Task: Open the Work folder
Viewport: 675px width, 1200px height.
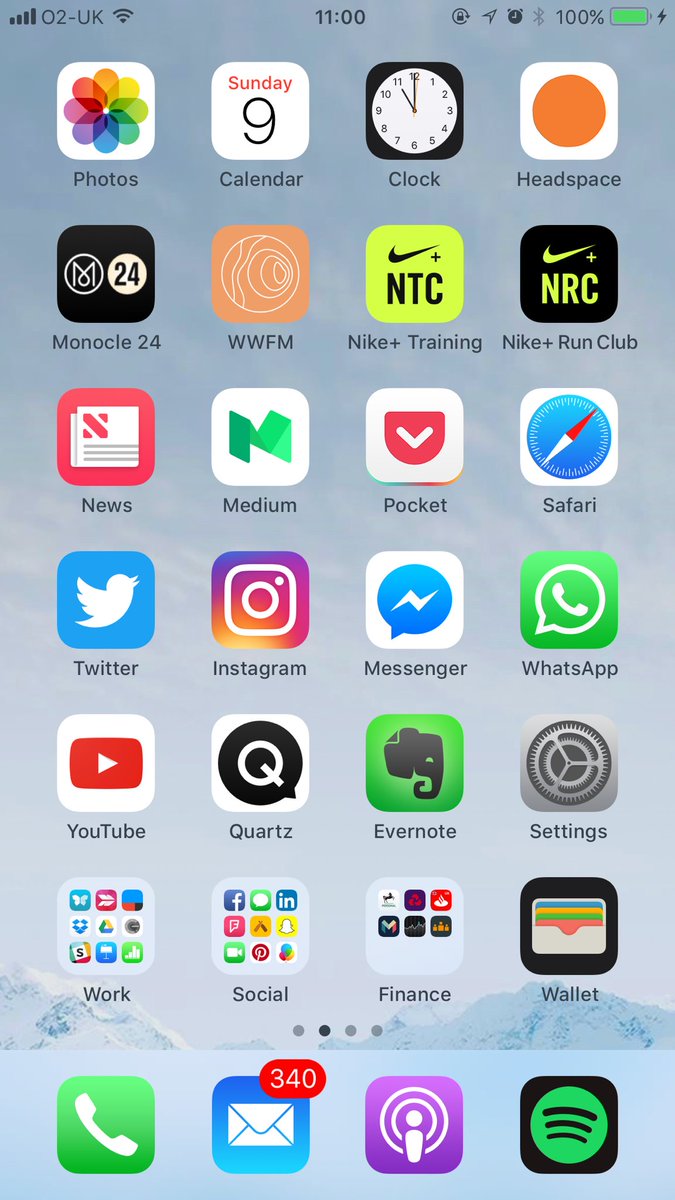Action: (106, 926)
